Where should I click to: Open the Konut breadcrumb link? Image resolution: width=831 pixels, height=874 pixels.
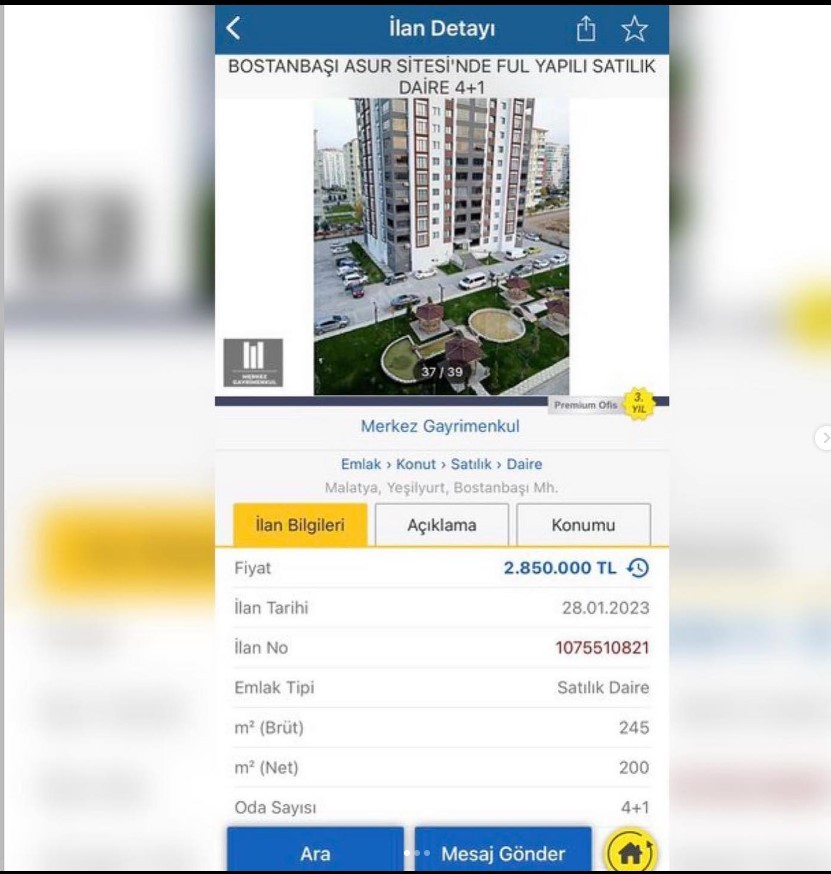coord(416,464)
